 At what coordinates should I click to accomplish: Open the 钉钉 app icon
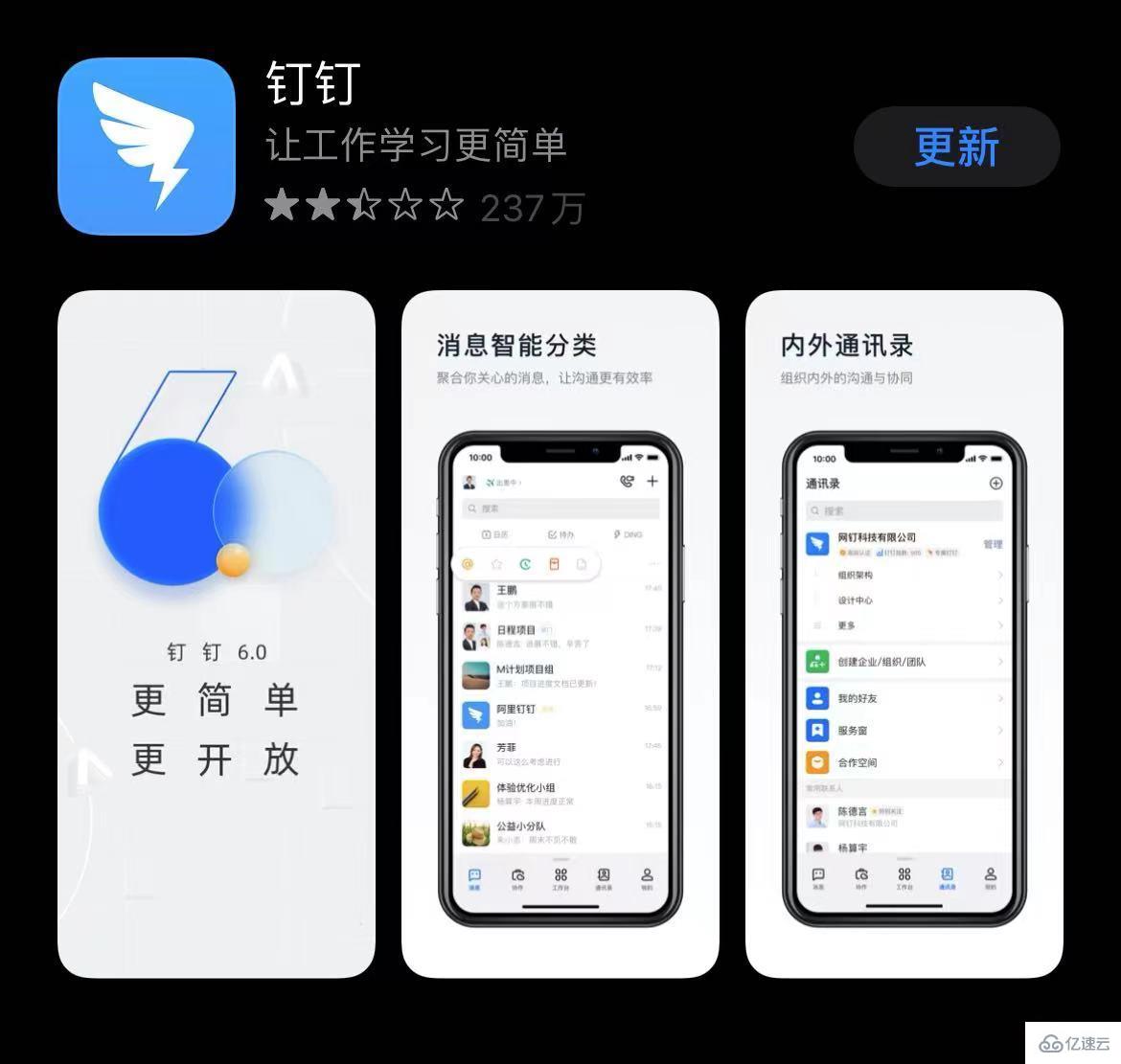pyautogui.click(x=147, y=147)
